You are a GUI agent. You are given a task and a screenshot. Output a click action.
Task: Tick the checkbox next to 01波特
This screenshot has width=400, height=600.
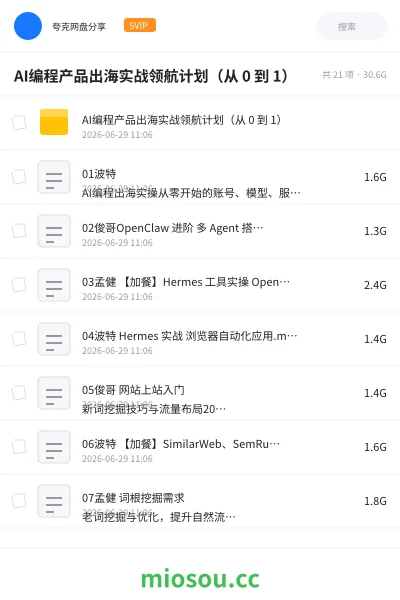click(x=19, y=177)
